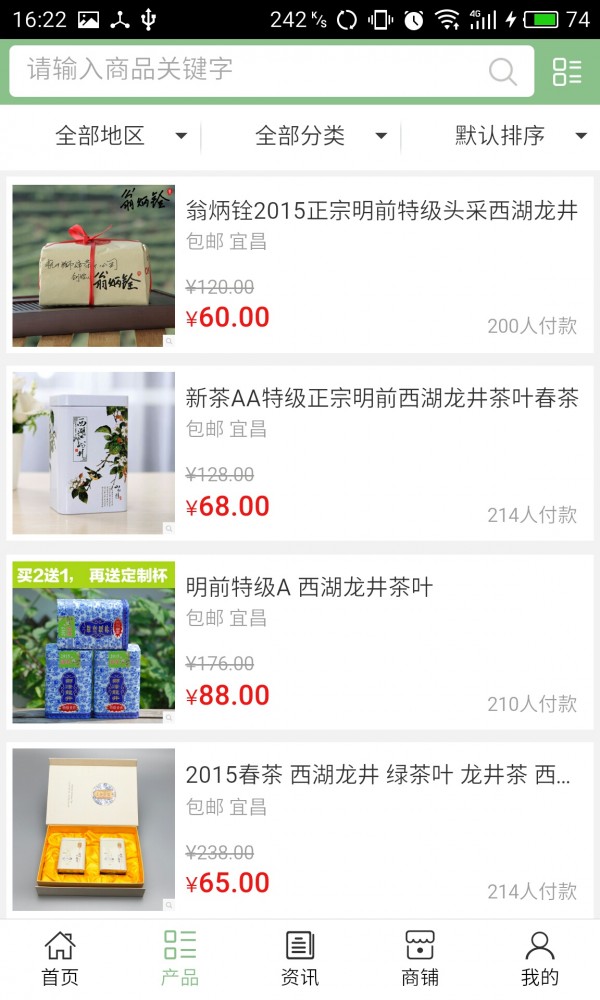Open the 默认排序 sort dropdown
Viewport: 600px width, 1000px height.
[520, 136]
